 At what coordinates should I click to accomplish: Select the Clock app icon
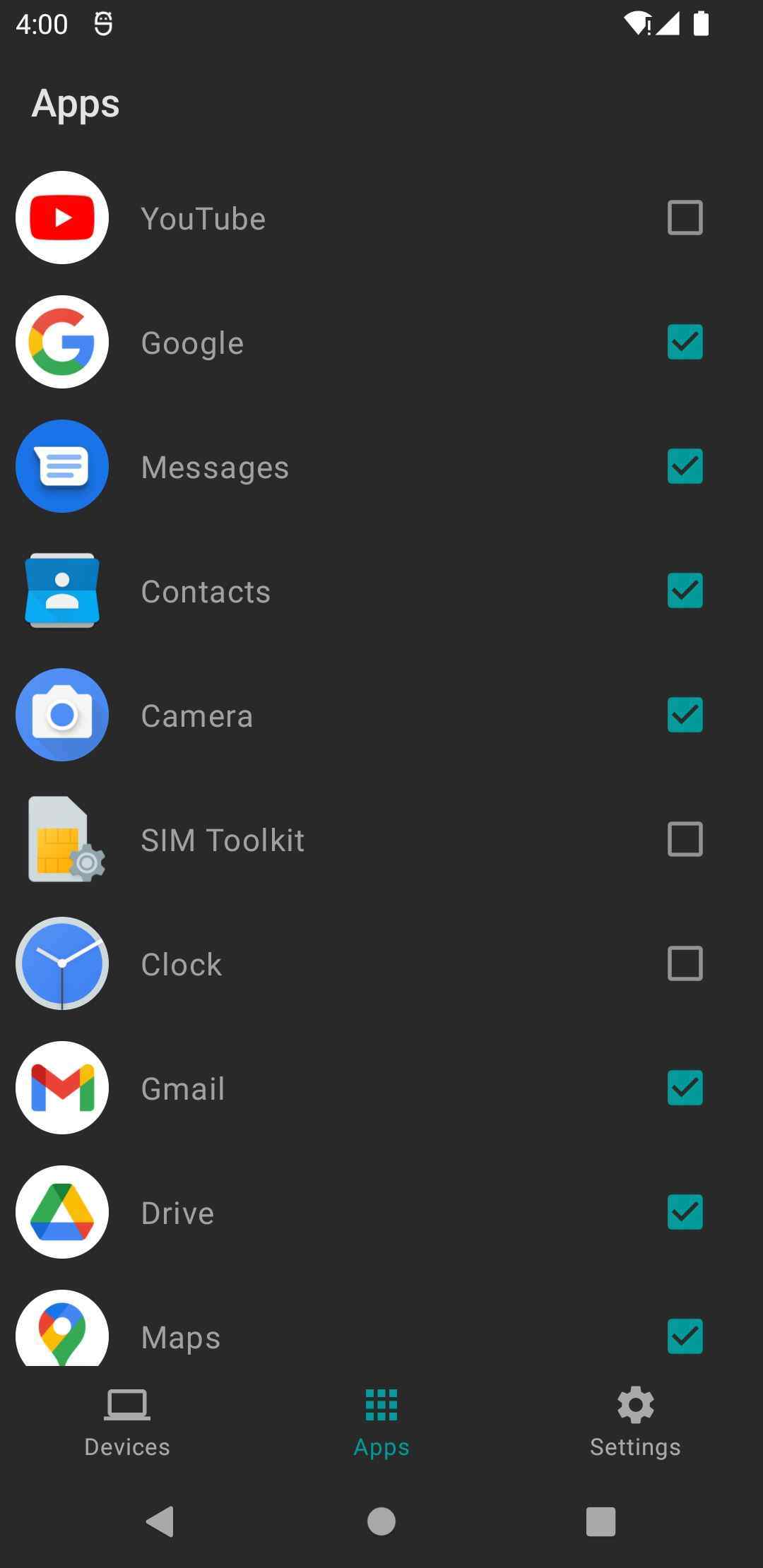(61, 963)
